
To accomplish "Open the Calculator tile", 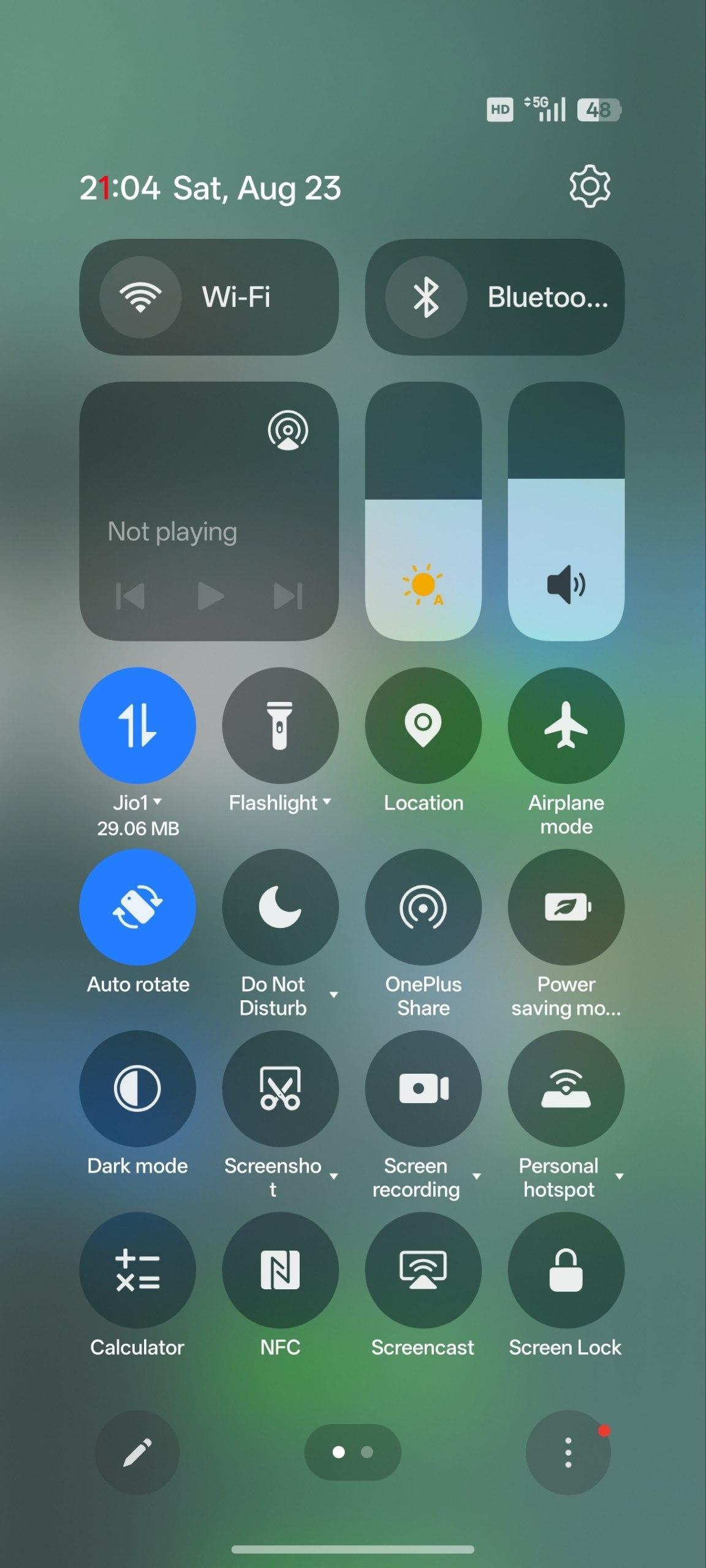I will pos(138,1270).
